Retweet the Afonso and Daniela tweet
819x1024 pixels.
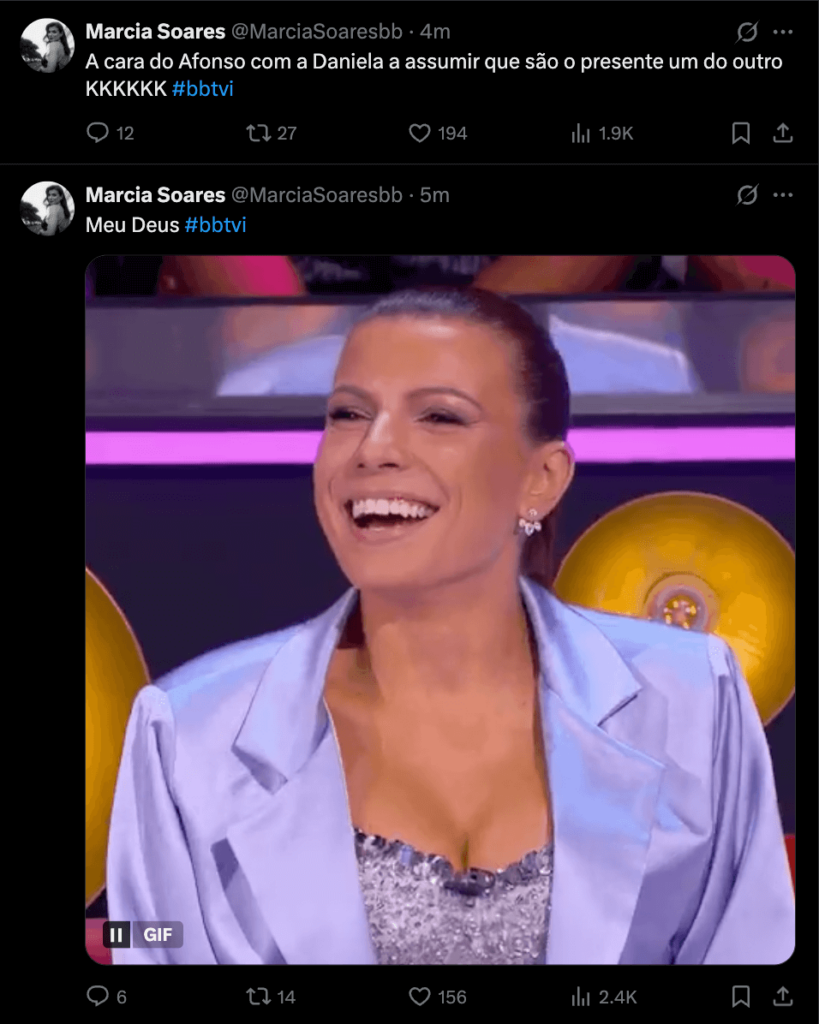click(259, 133)
